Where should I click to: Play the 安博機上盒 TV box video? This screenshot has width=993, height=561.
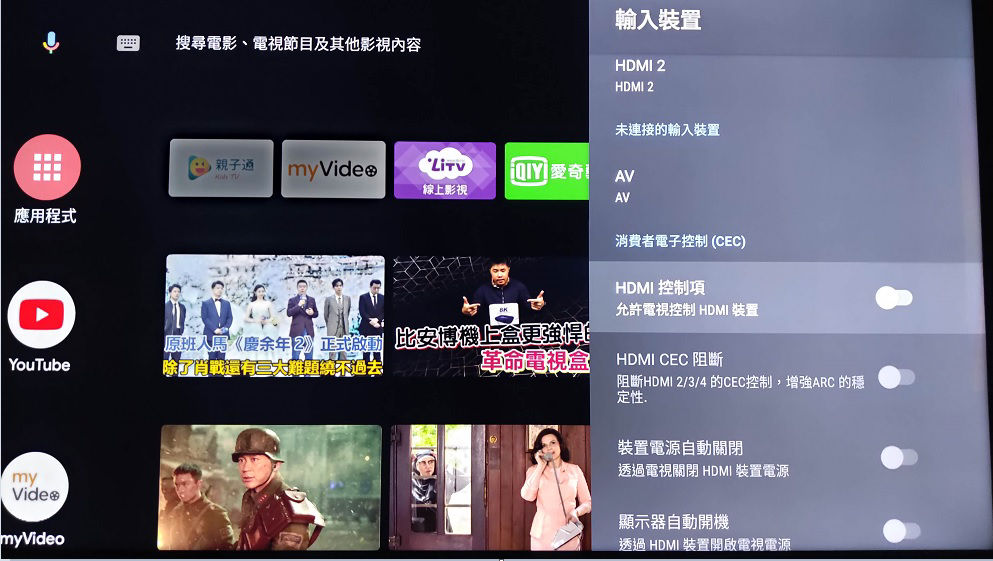tap(490, 316)
